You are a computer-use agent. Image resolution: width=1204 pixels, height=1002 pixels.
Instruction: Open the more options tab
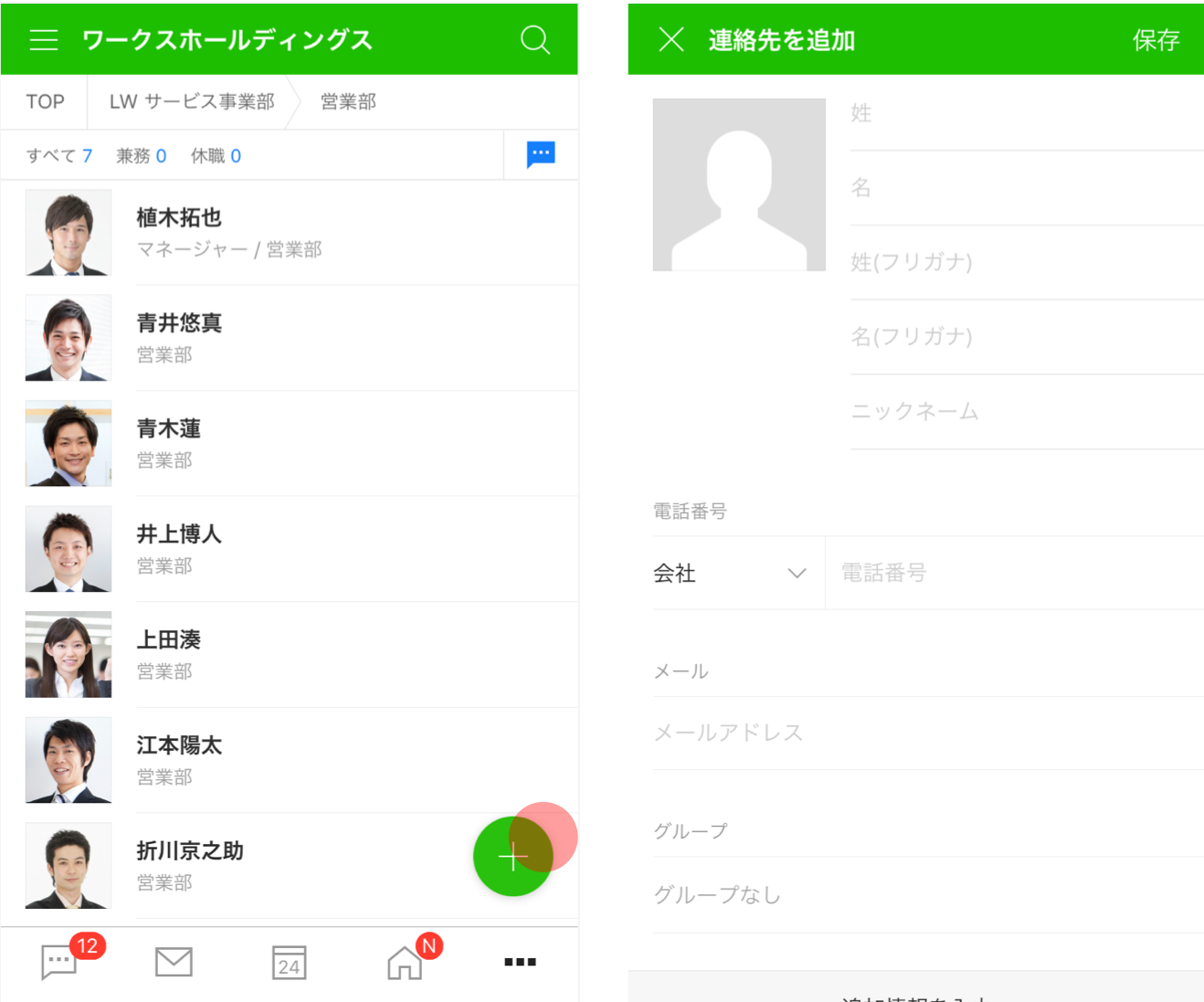520,962
